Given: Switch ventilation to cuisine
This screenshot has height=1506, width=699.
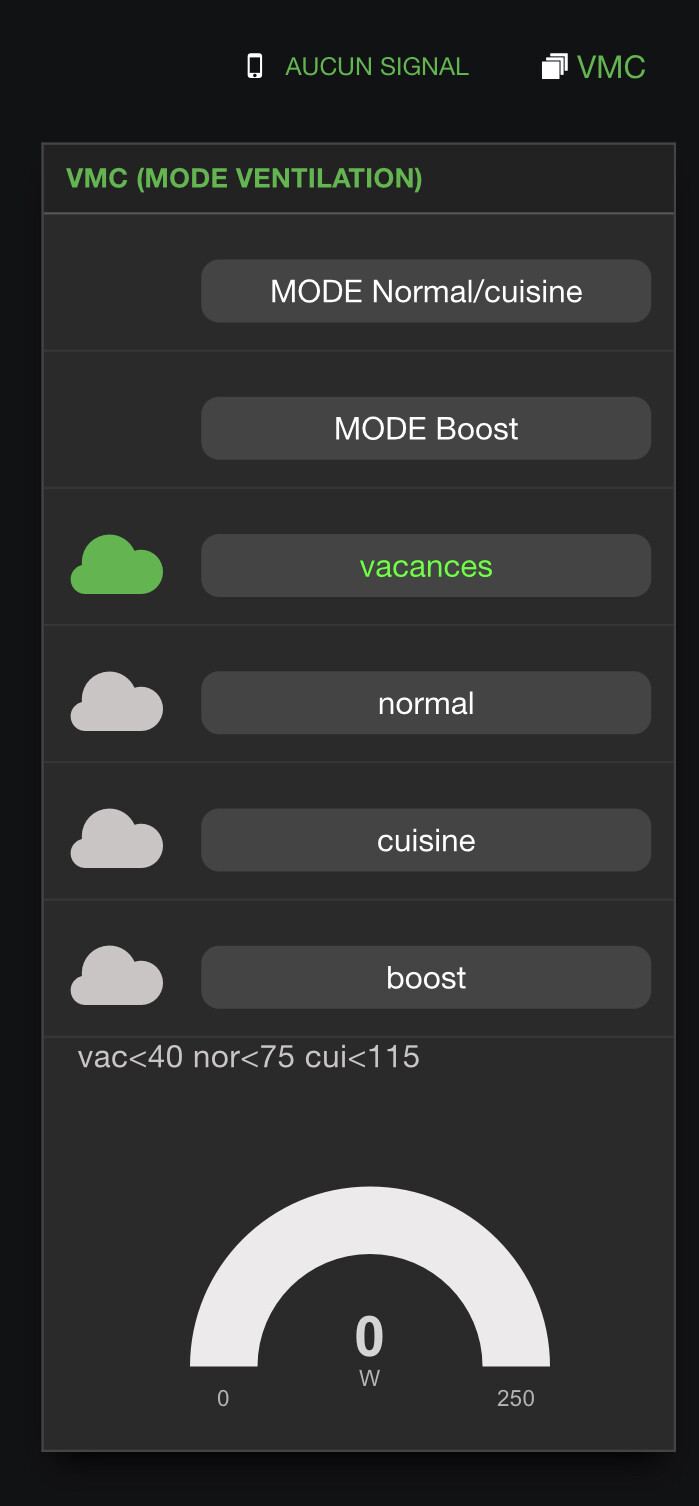Looking at the screenshot, I should click(x=426, y=840).
